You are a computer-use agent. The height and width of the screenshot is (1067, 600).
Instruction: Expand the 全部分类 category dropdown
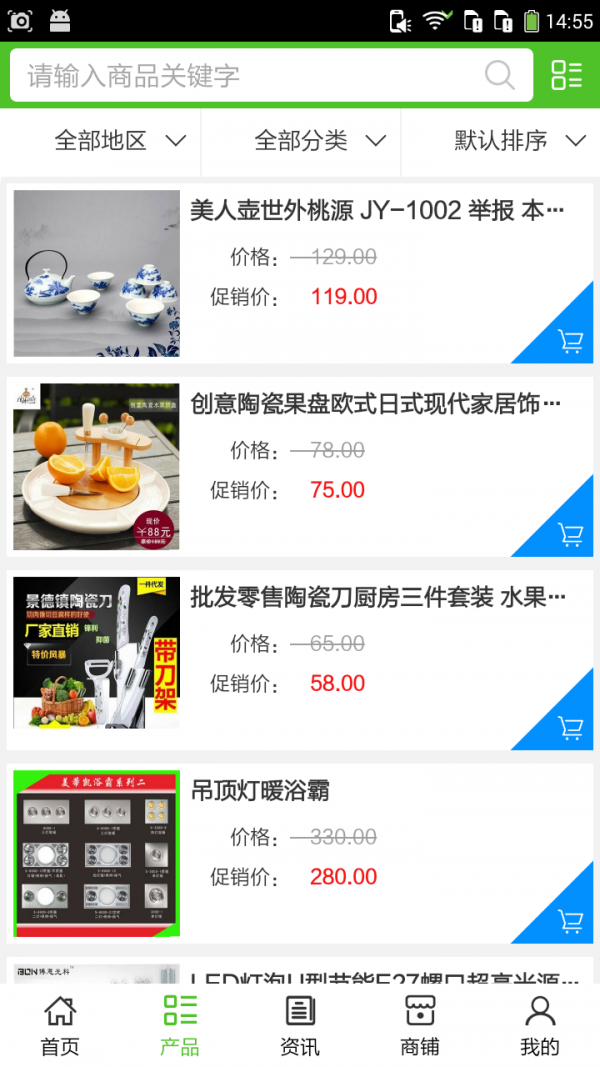coord(320,141)
